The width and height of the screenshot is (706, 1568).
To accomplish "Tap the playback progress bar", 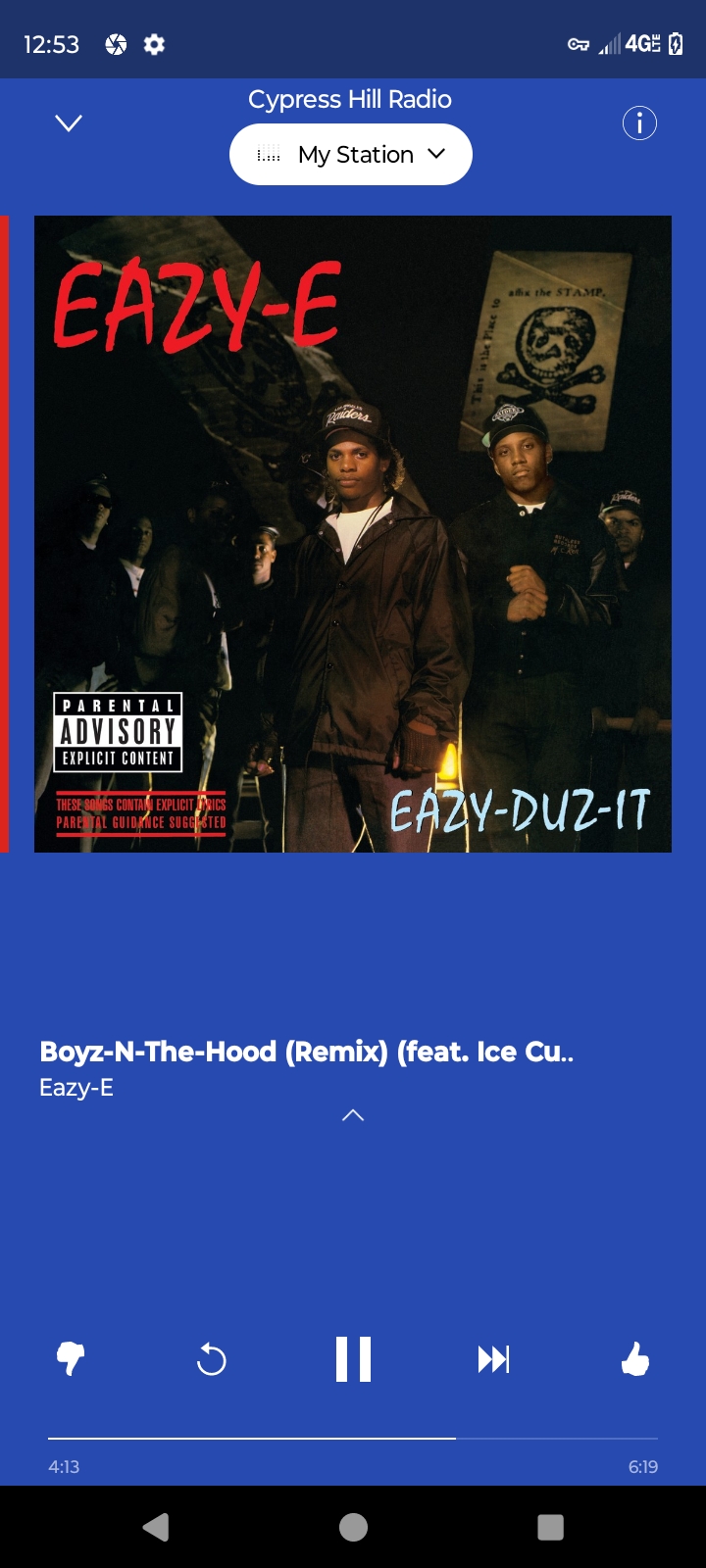I will [x=353, y=1439].
